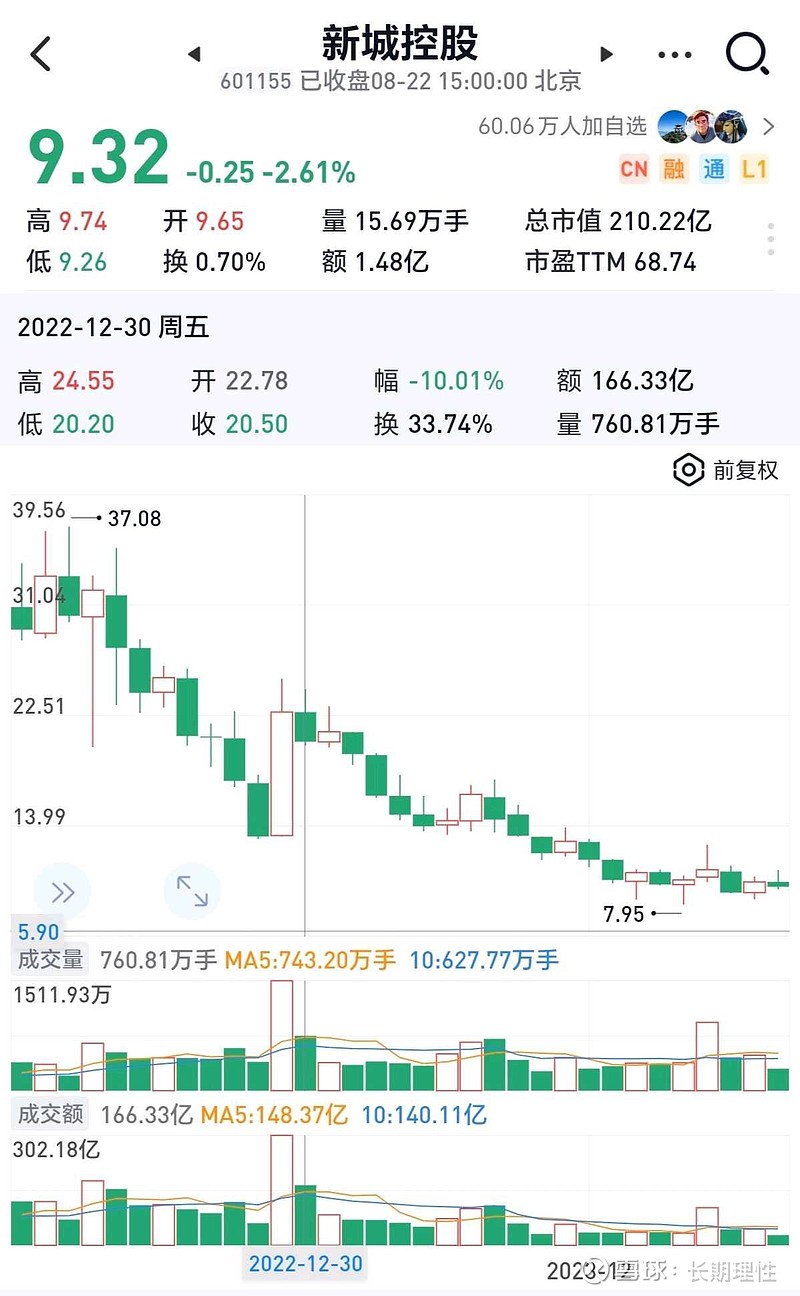Switch to the next stock with right triangle
Viewport: 800px width, 1296px height.
(x=606, y=54)
